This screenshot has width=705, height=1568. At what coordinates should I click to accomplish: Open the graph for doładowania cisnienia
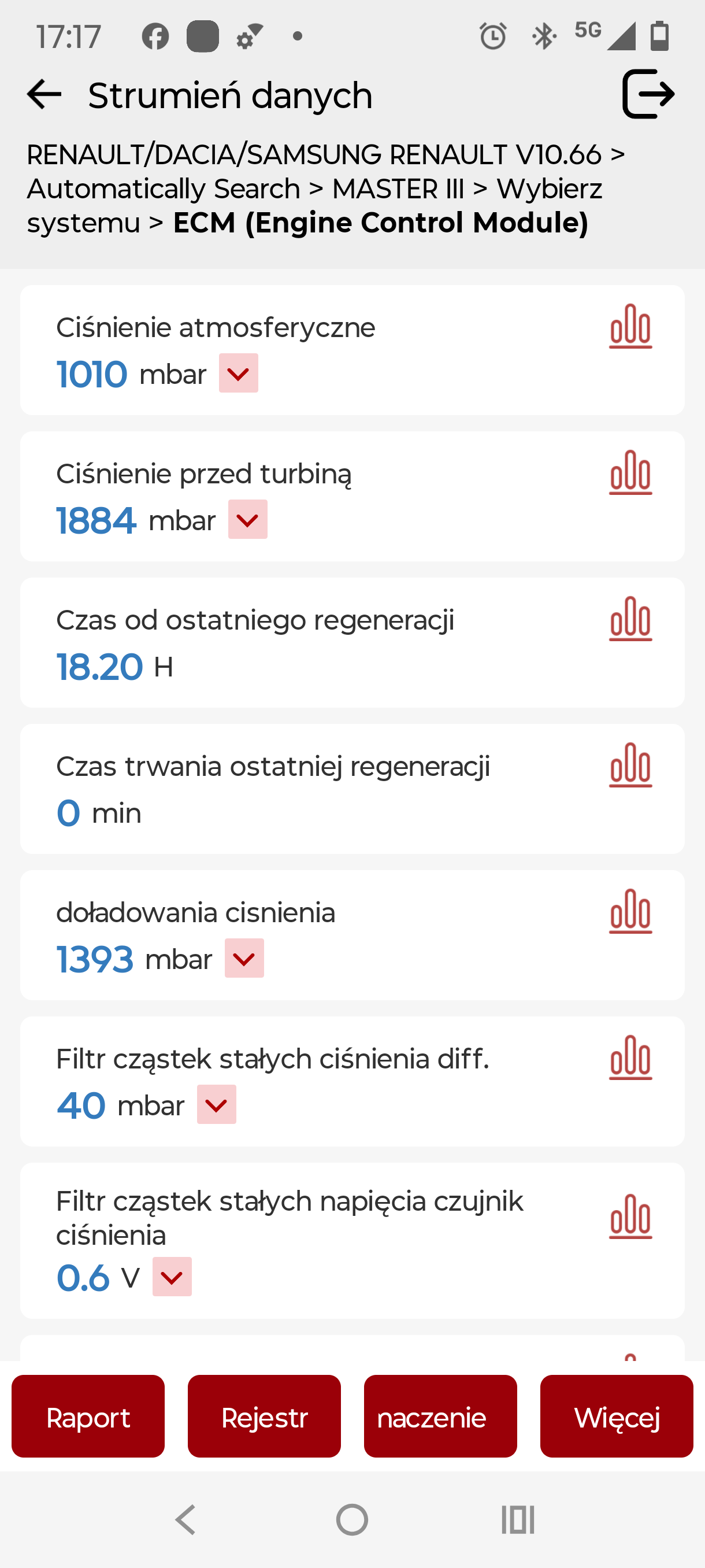click(630, 911)
